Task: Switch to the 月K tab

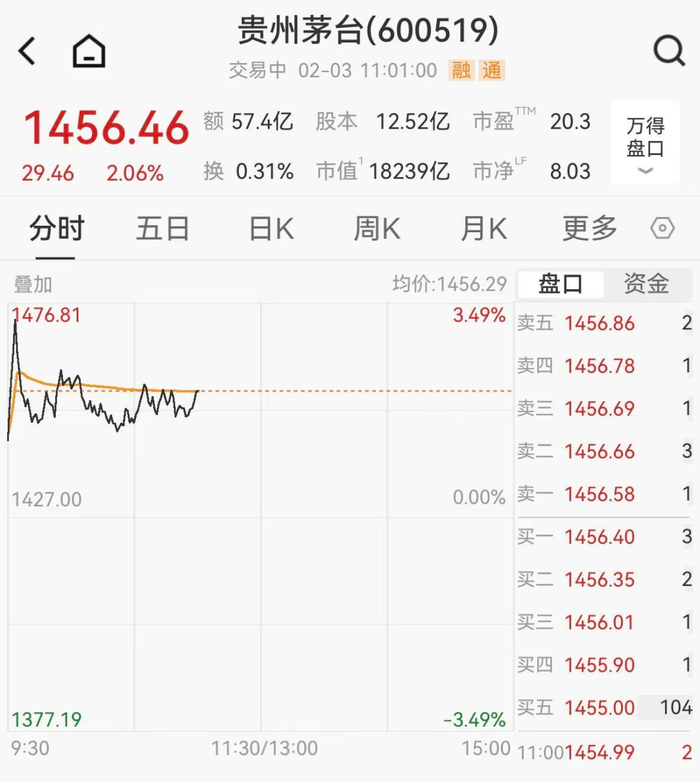Action: pos(483,229)
